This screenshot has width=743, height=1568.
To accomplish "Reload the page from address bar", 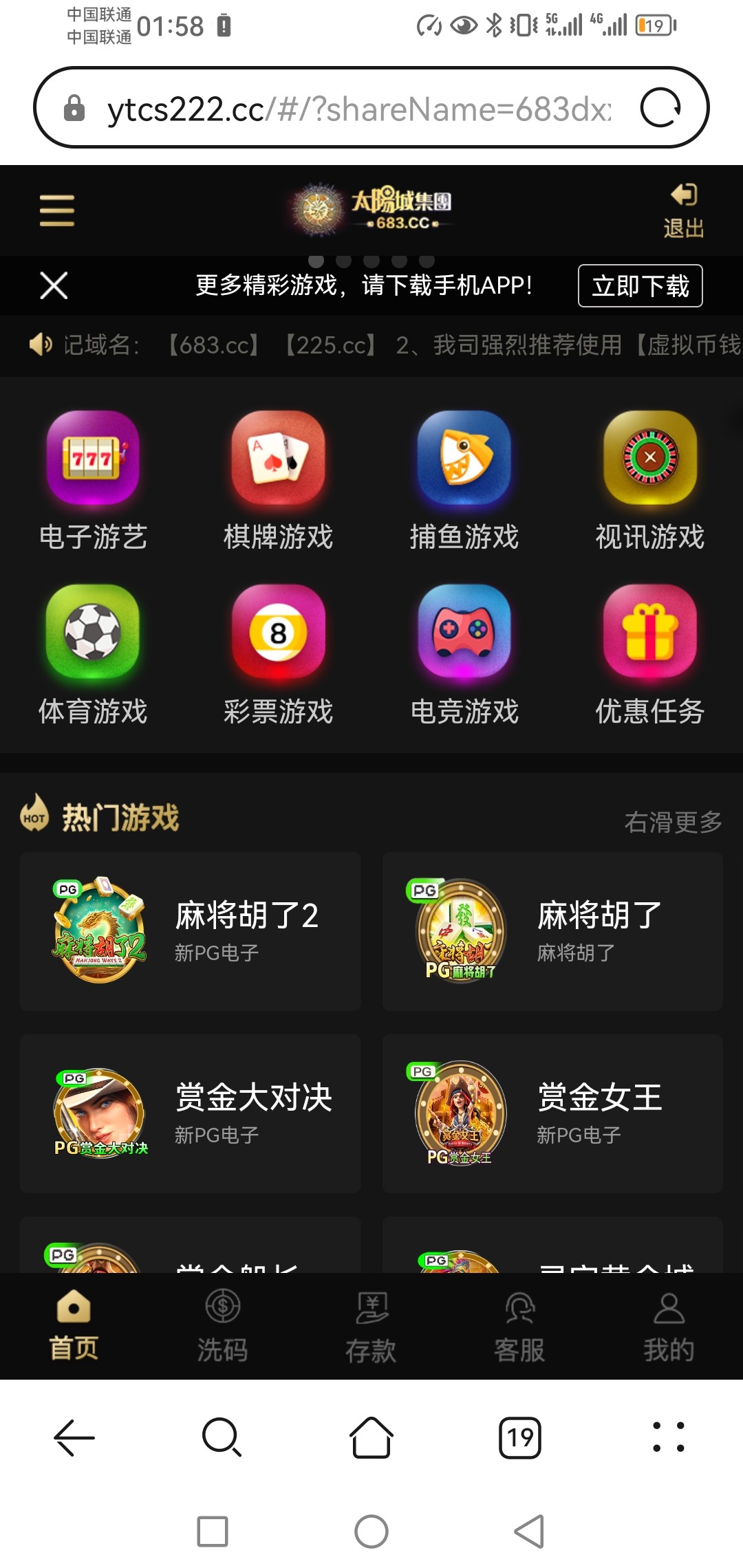I will [x=660, y=108].
